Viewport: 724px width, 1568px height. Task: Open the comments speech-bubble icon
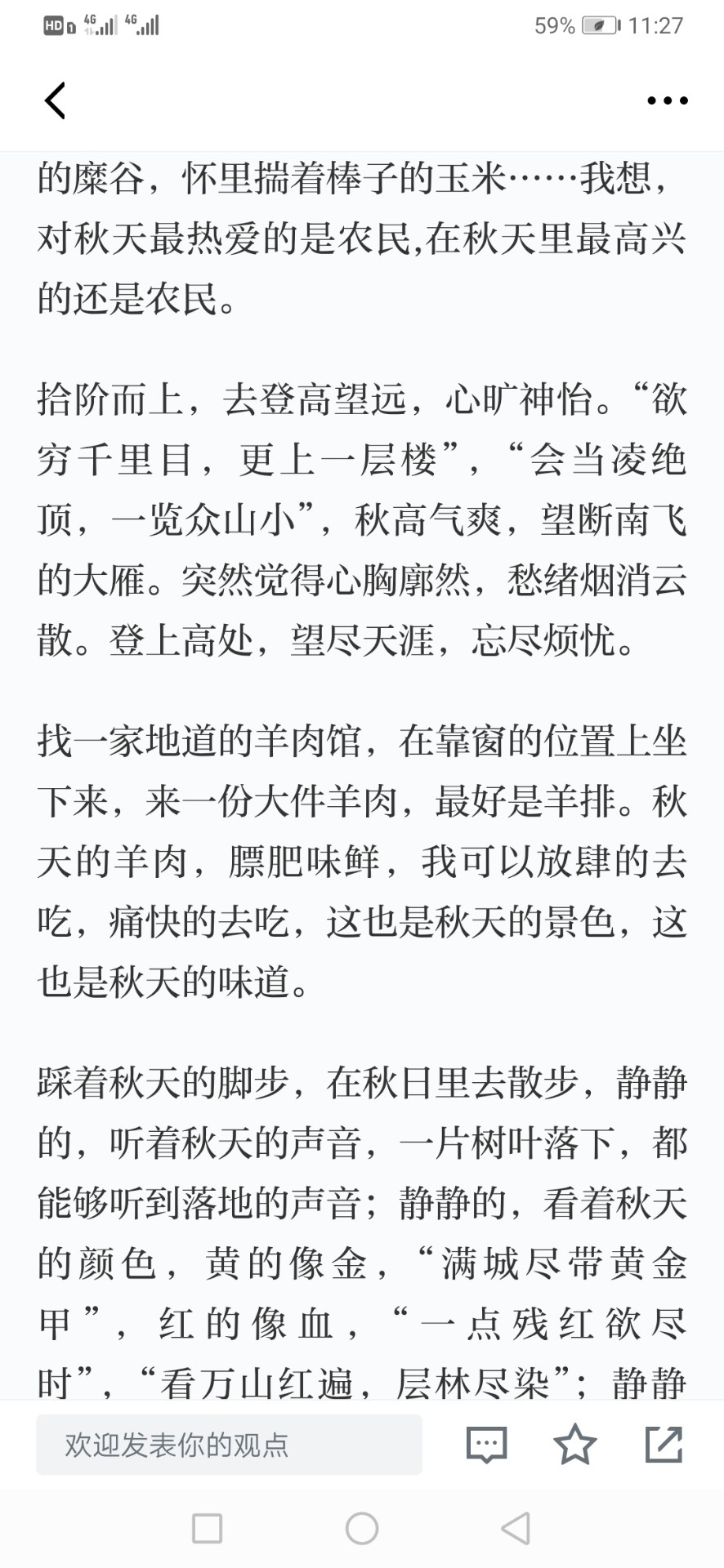[x=487, y=1445]
